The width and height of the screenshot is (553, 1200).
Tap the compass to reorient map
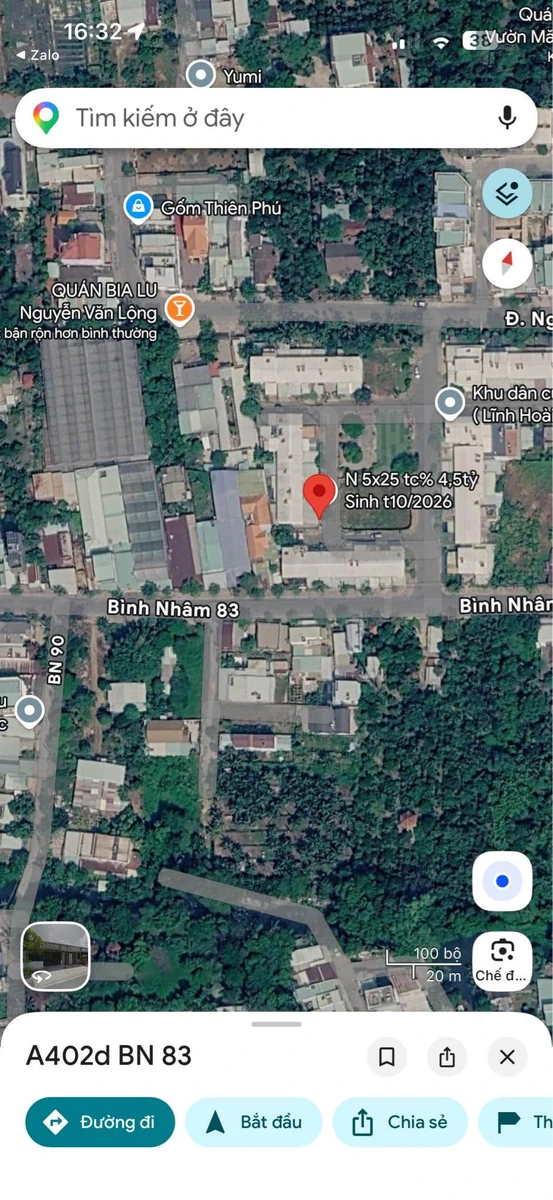(x=507, y=265)
